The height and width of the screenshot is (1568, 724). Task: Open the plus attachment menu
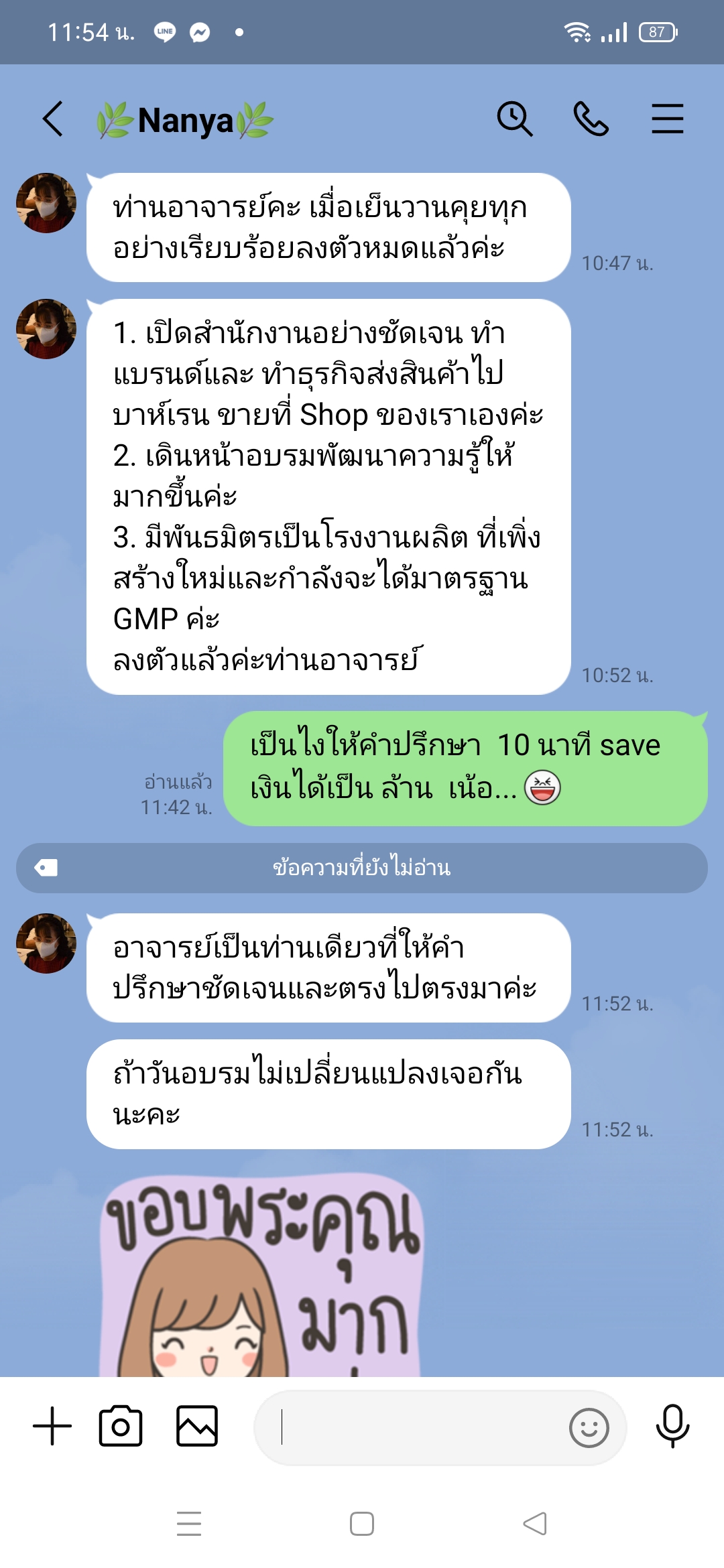[52, 1426]
